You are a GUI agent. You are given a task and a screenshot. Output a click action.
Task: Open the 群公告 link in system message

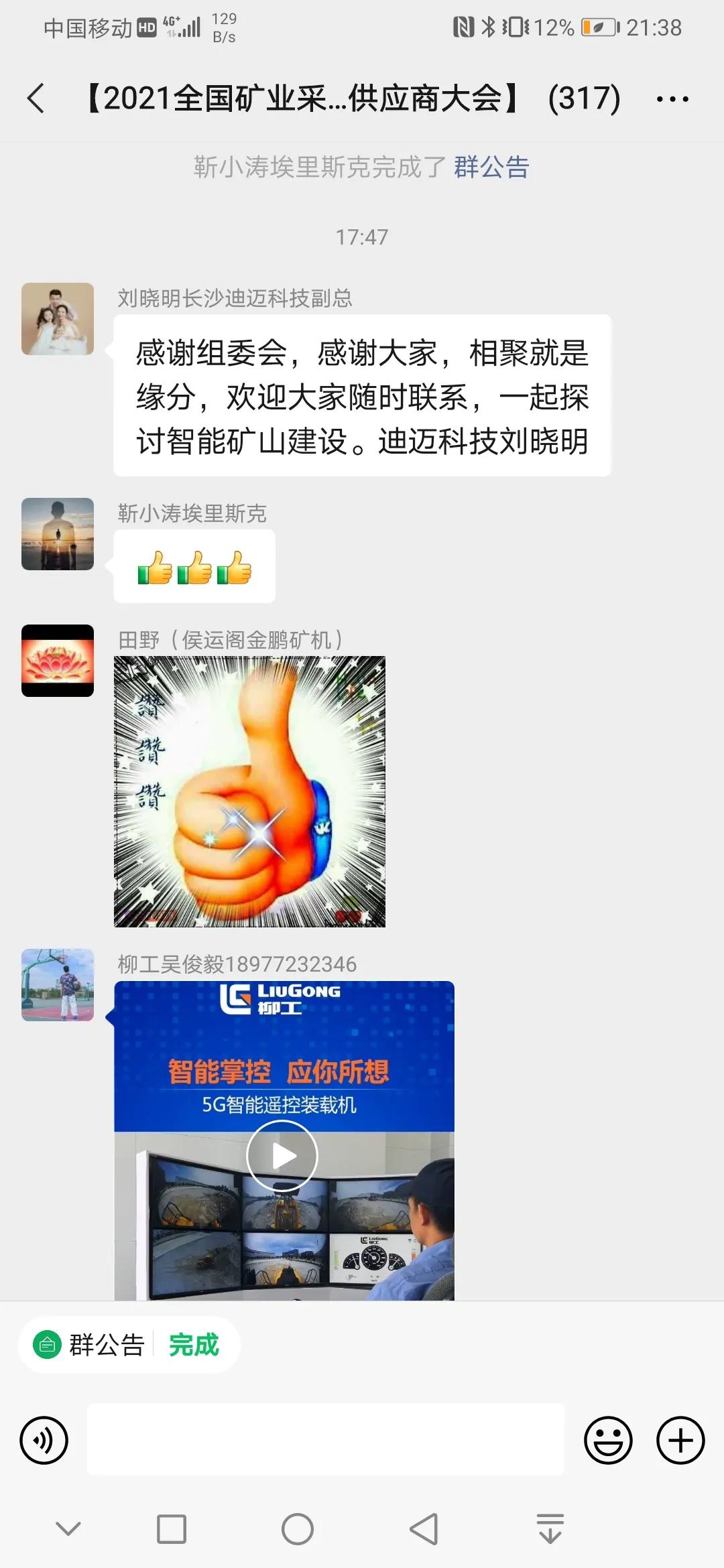pyautogui.click(x=491, y=167)
